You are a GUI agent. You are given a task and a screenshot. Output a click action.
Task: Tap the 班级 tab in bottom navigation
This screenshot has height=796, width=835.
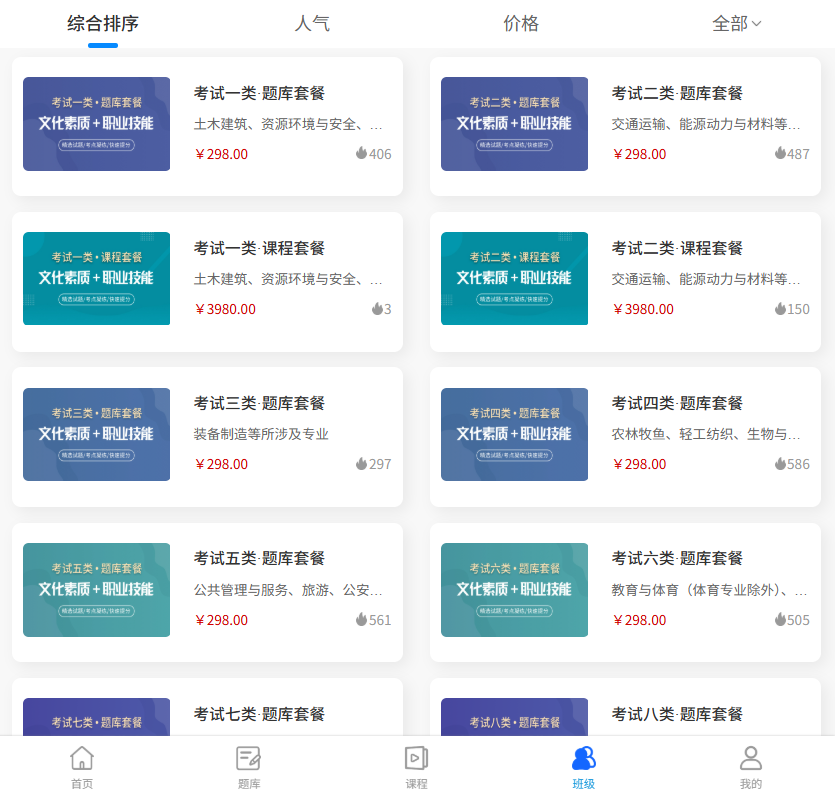(583, 767)
